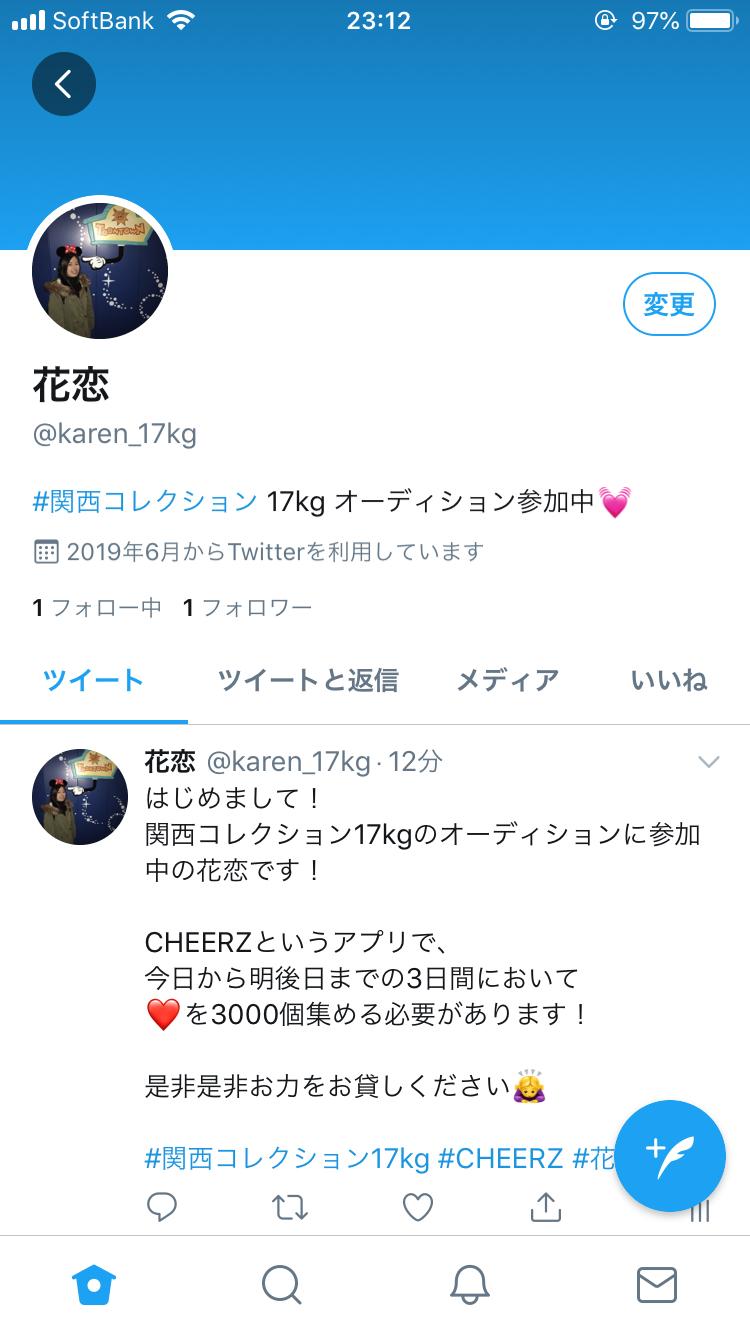Expand the tweet options chevron
The width and height of the screenshot is (750, 1334).
click(x=708, y=762)
